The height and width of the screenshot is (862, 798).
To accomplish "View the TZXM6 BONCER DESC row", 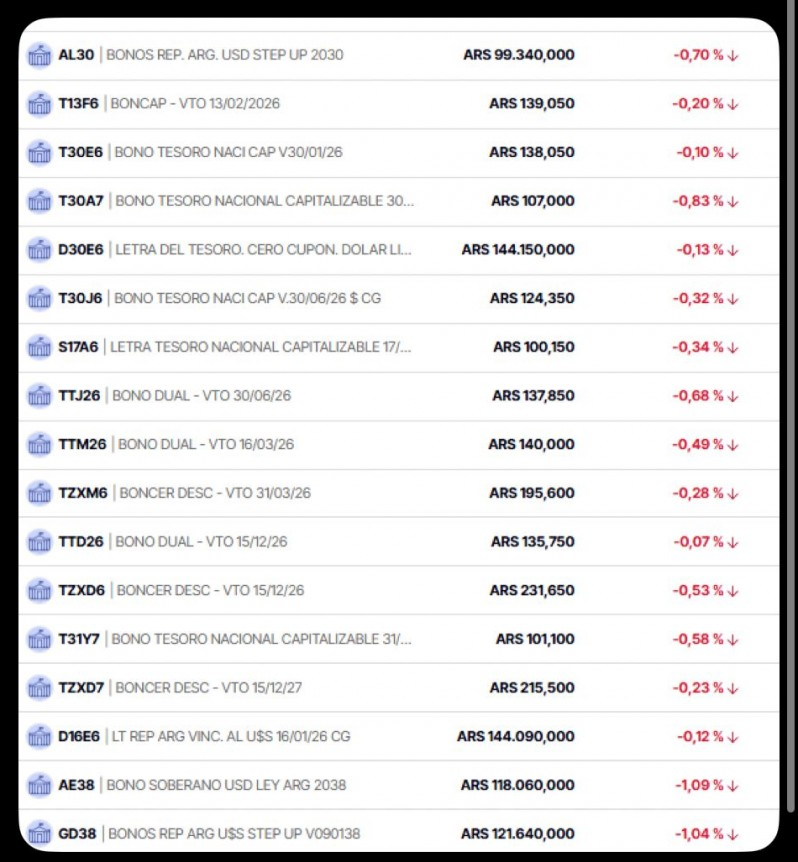I will [x=398, y=493].
